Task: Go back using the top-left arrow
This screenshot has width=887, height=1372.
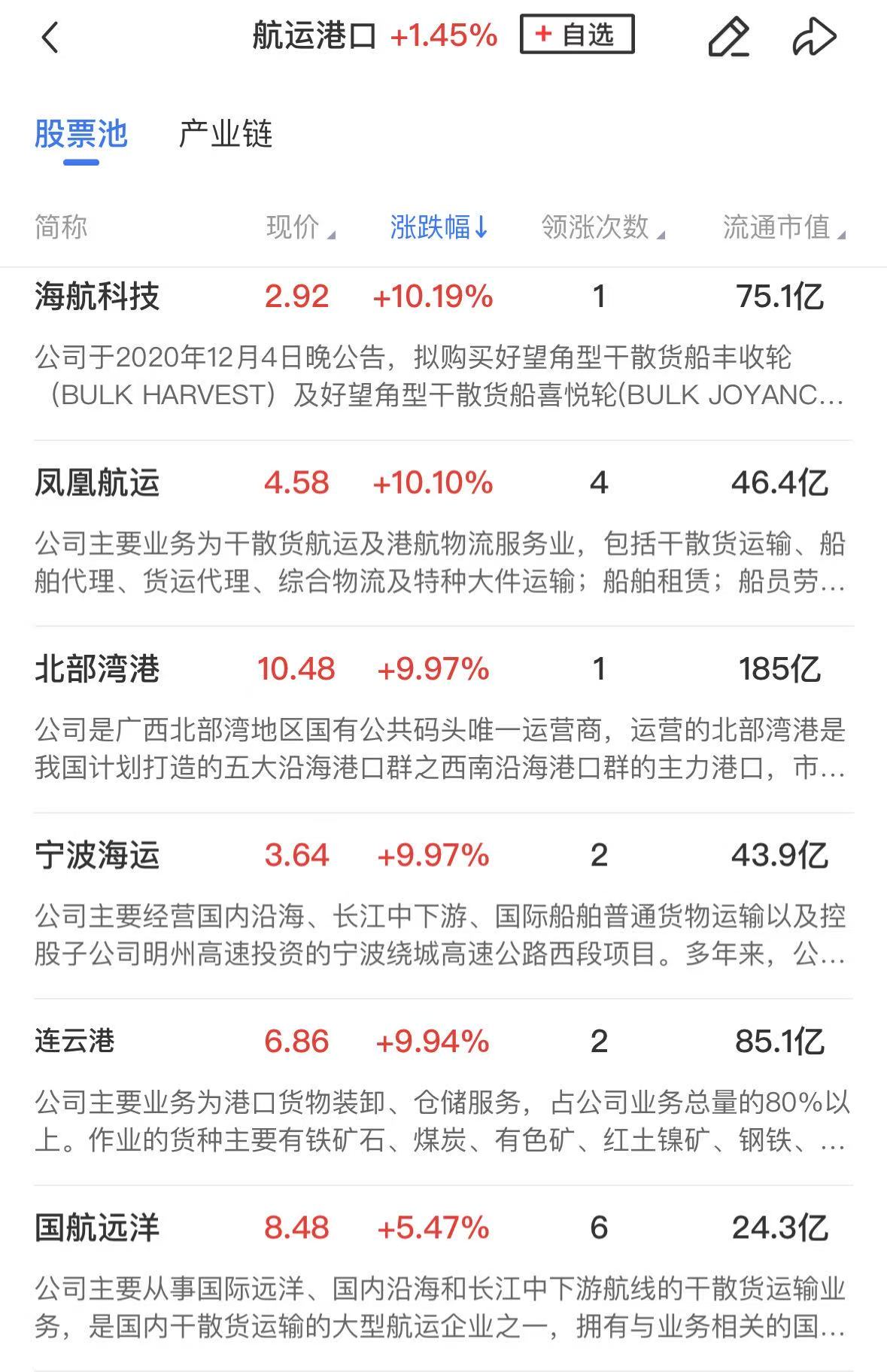Action: pos(50,37)
